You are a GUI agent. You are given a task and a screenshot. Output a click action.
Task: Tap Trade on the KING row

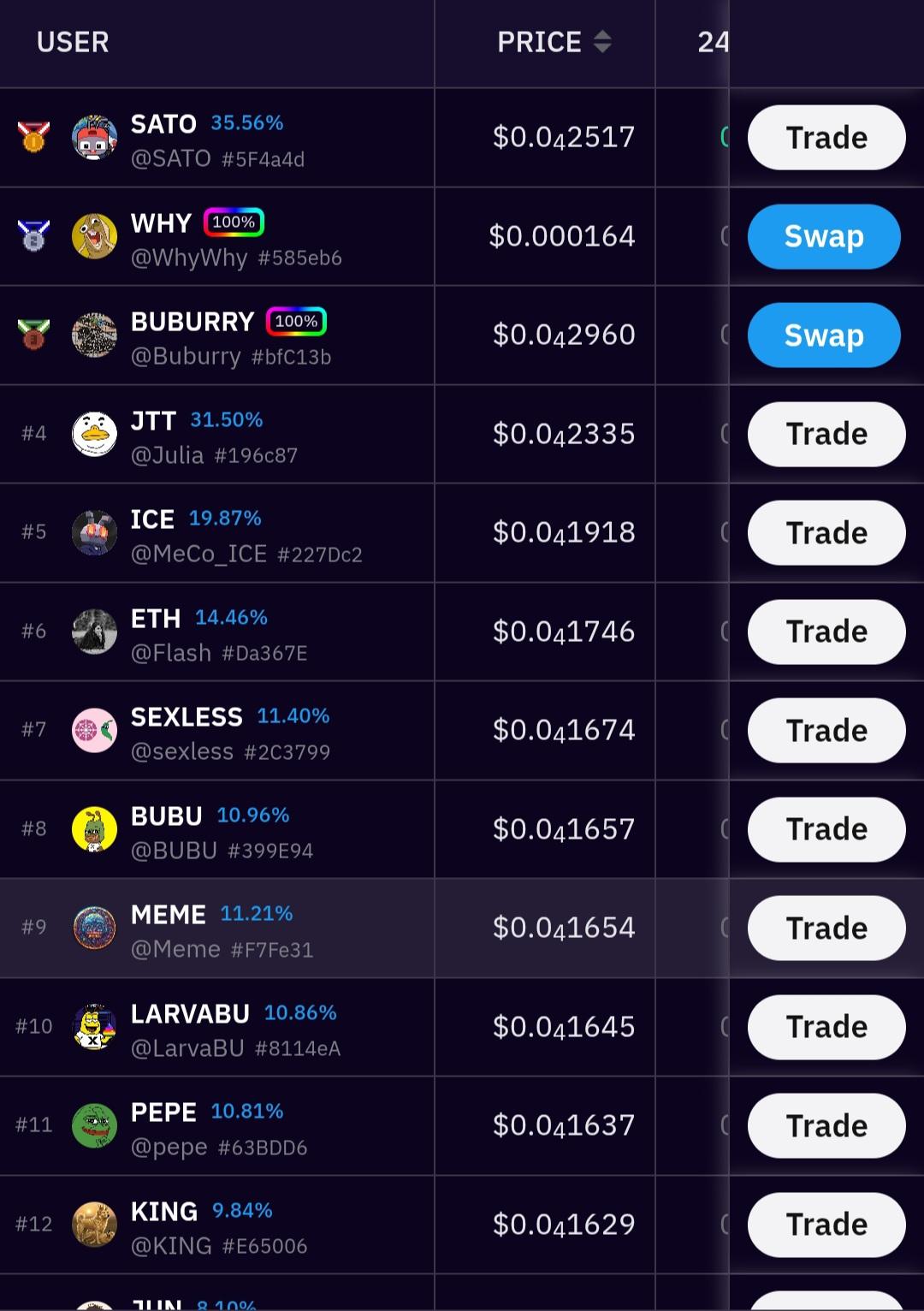tap(826, 1225)
